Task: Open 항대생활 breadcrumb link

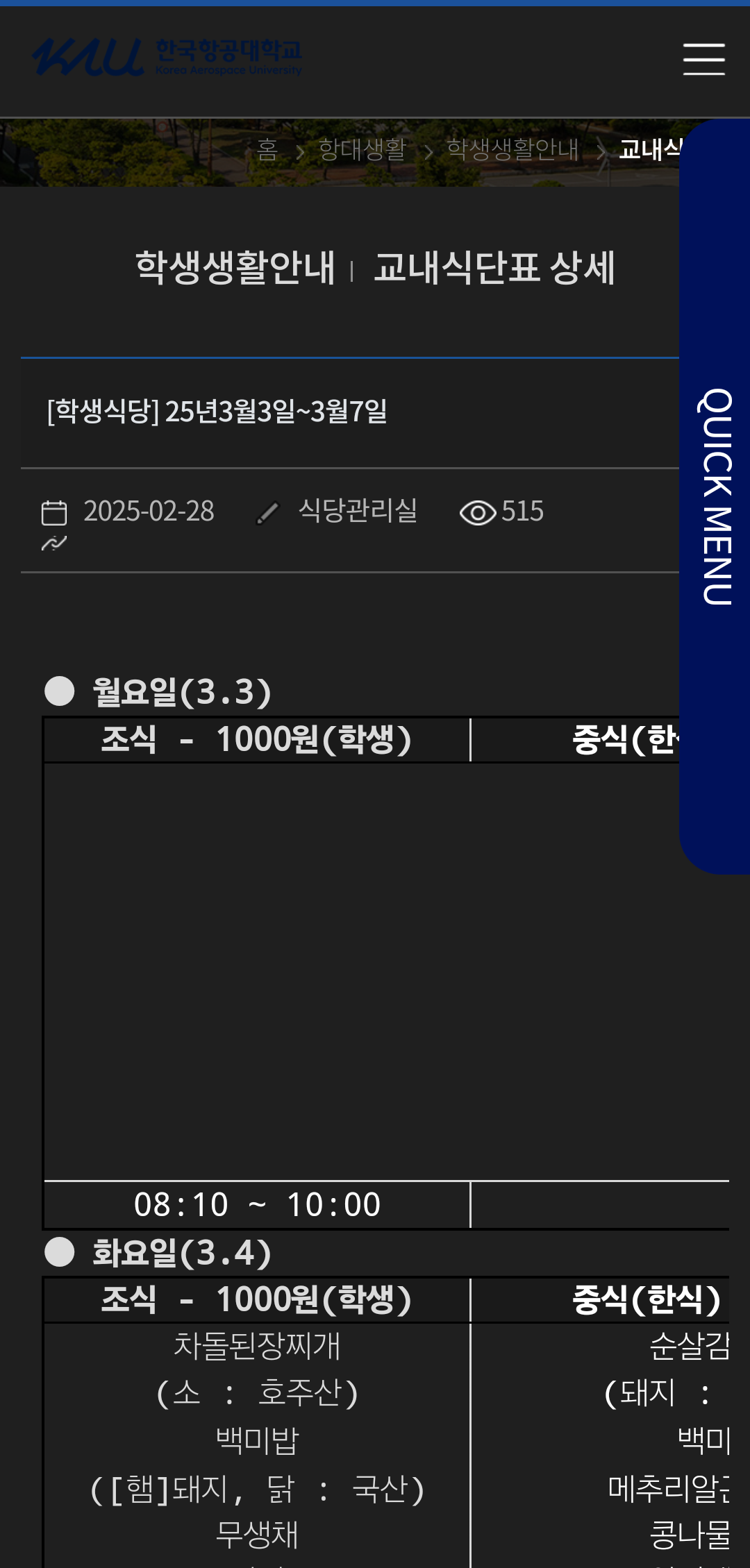Action: click(x=362, y=149)
